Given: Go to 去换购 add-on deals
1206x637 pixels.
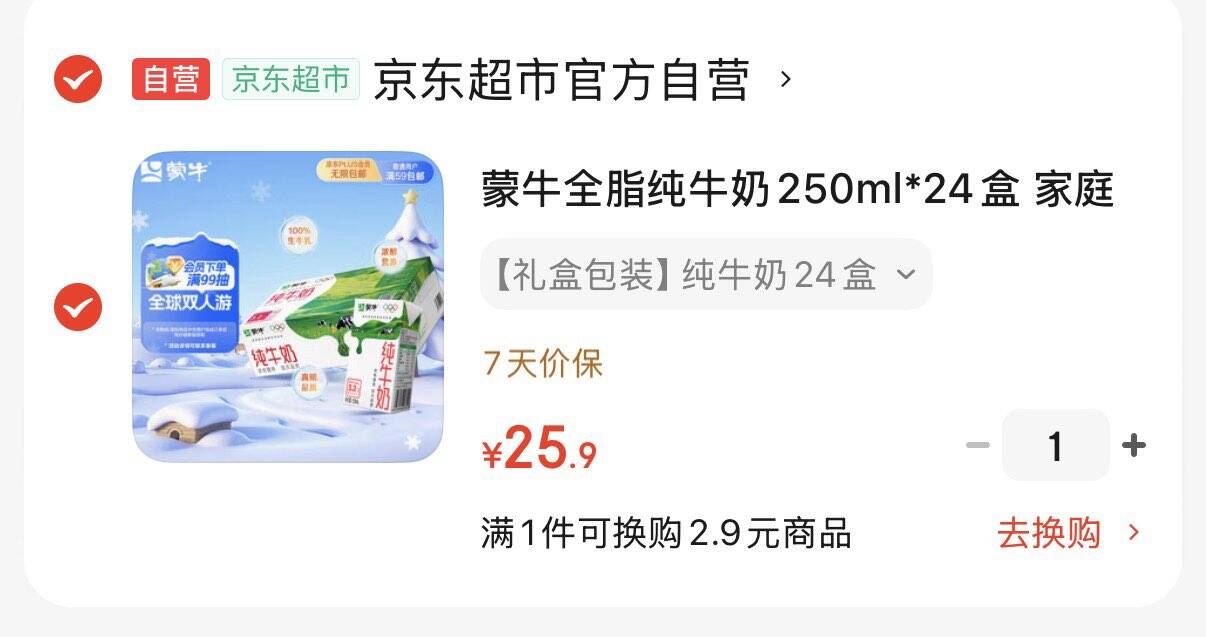Looking at the screenshot, I should (1066, 533).
